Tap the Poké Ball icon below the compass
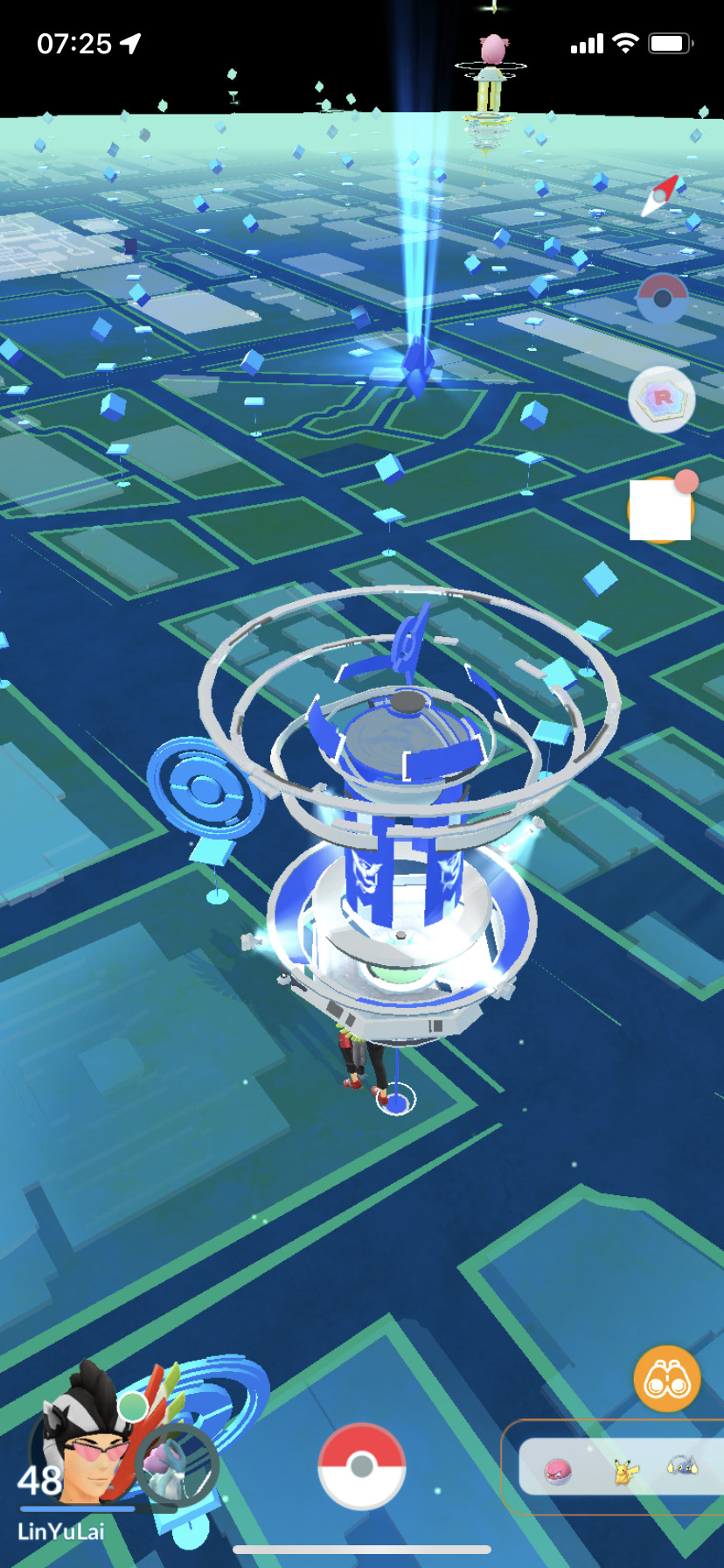Screen dimensions: 724x1568 662,298
